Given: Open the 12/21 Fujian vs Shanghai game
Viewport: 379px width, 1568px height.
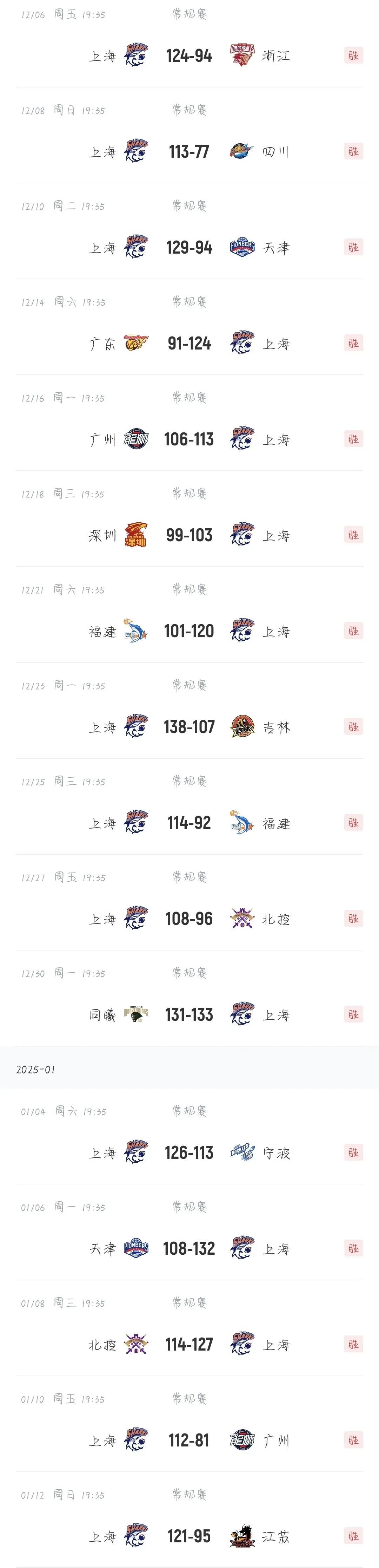Looking at the screenshot, I should (189, 631).
